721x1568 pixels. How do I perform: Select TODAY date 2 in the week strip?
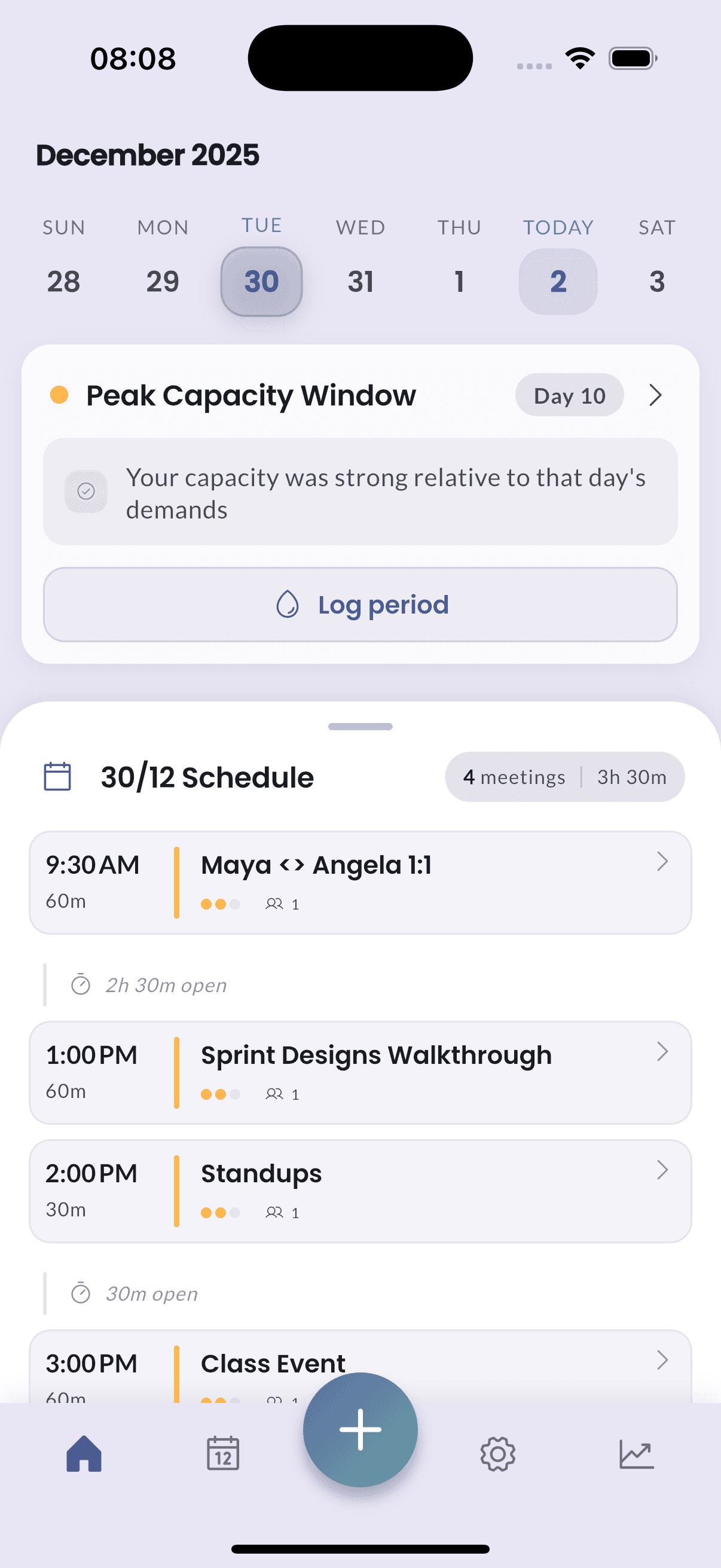point(557,280)
